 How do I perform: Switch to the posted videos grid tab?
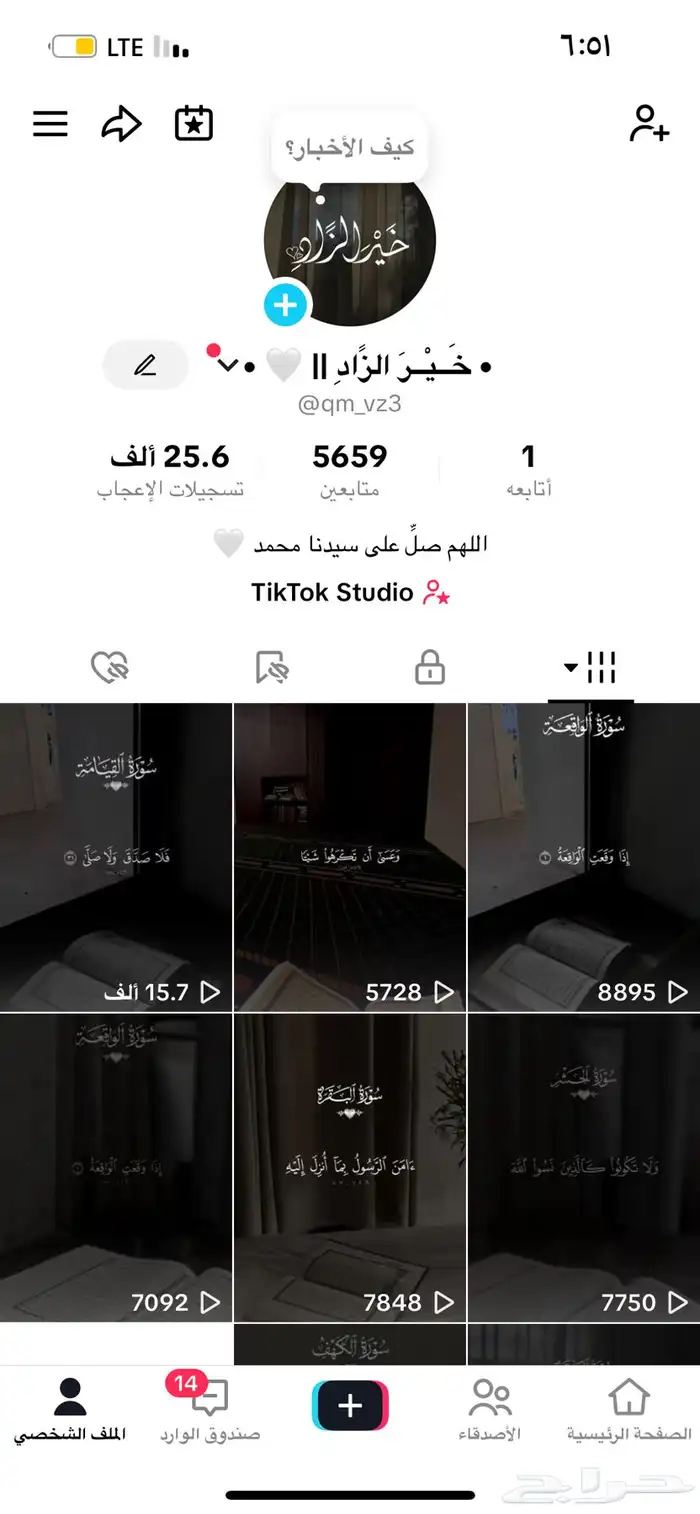(x=590, y=667)
